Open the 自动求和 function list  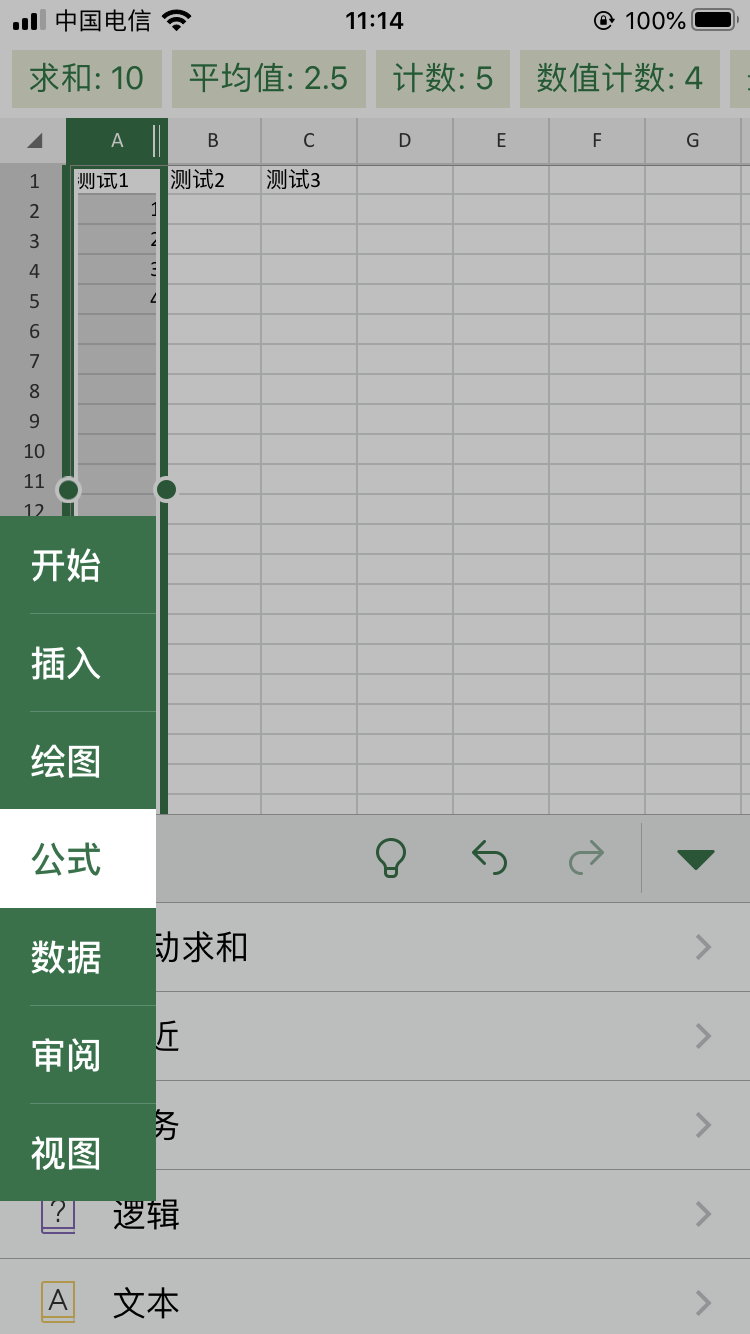[x=375, y=947]
